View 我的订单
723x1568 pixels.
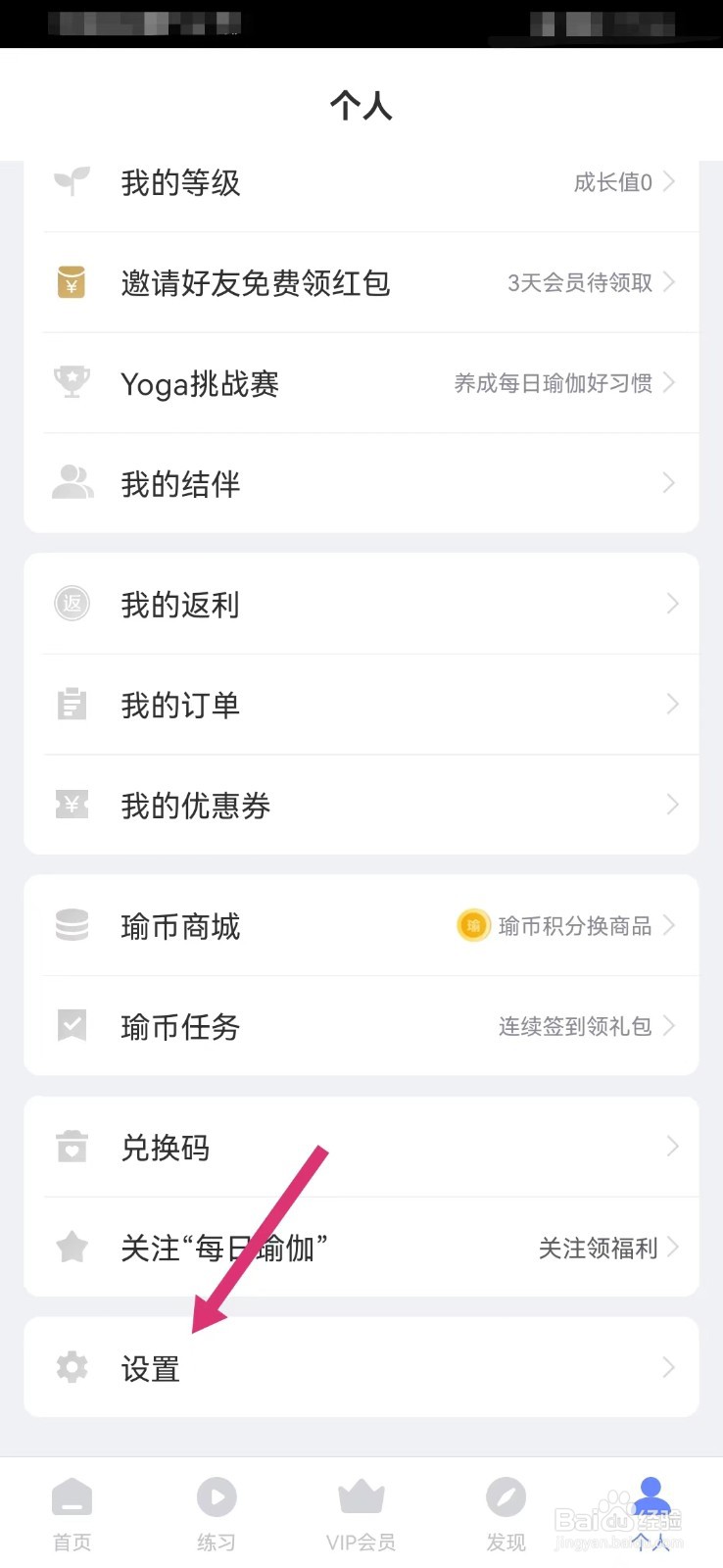pyautogui.click(x=361, y=705)
